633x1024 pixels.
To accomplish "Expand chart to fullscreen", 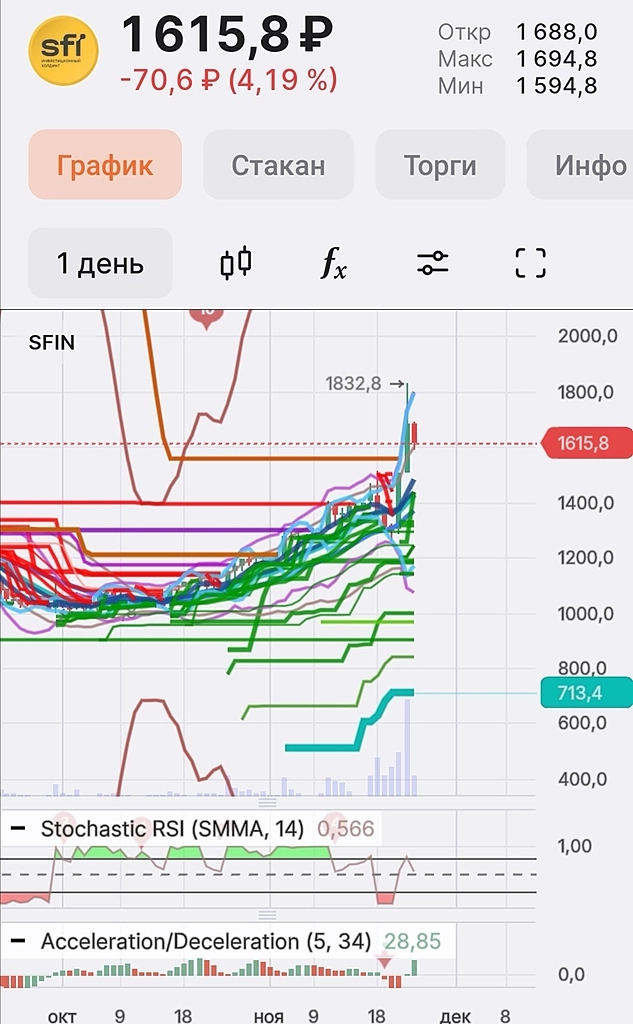I will [530, 264].
